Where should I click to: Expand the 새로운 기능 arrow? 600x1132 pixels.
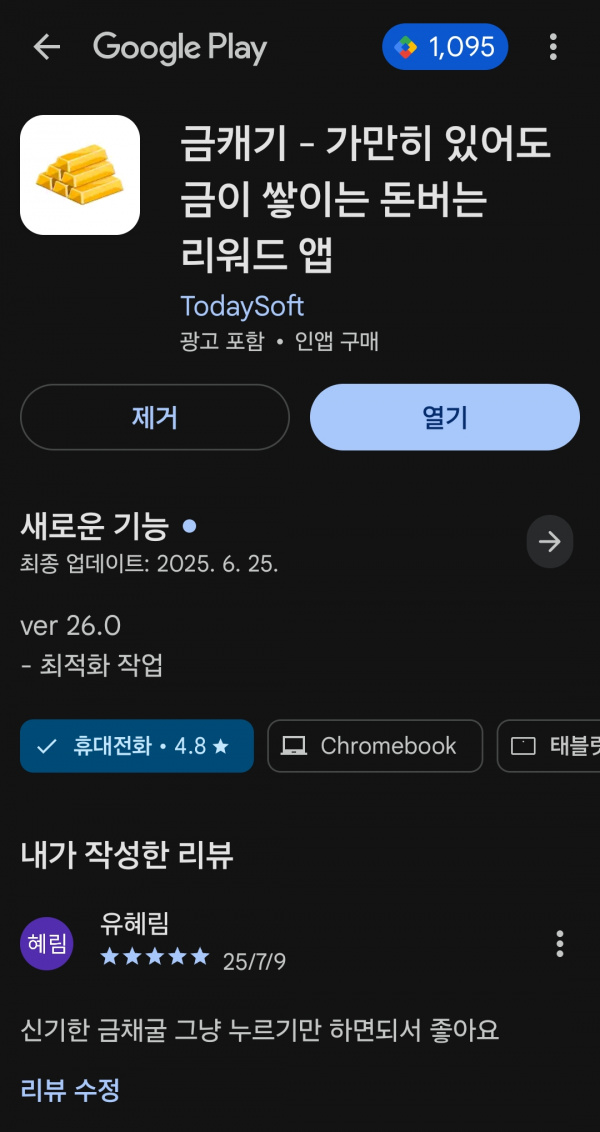(549, 541)
